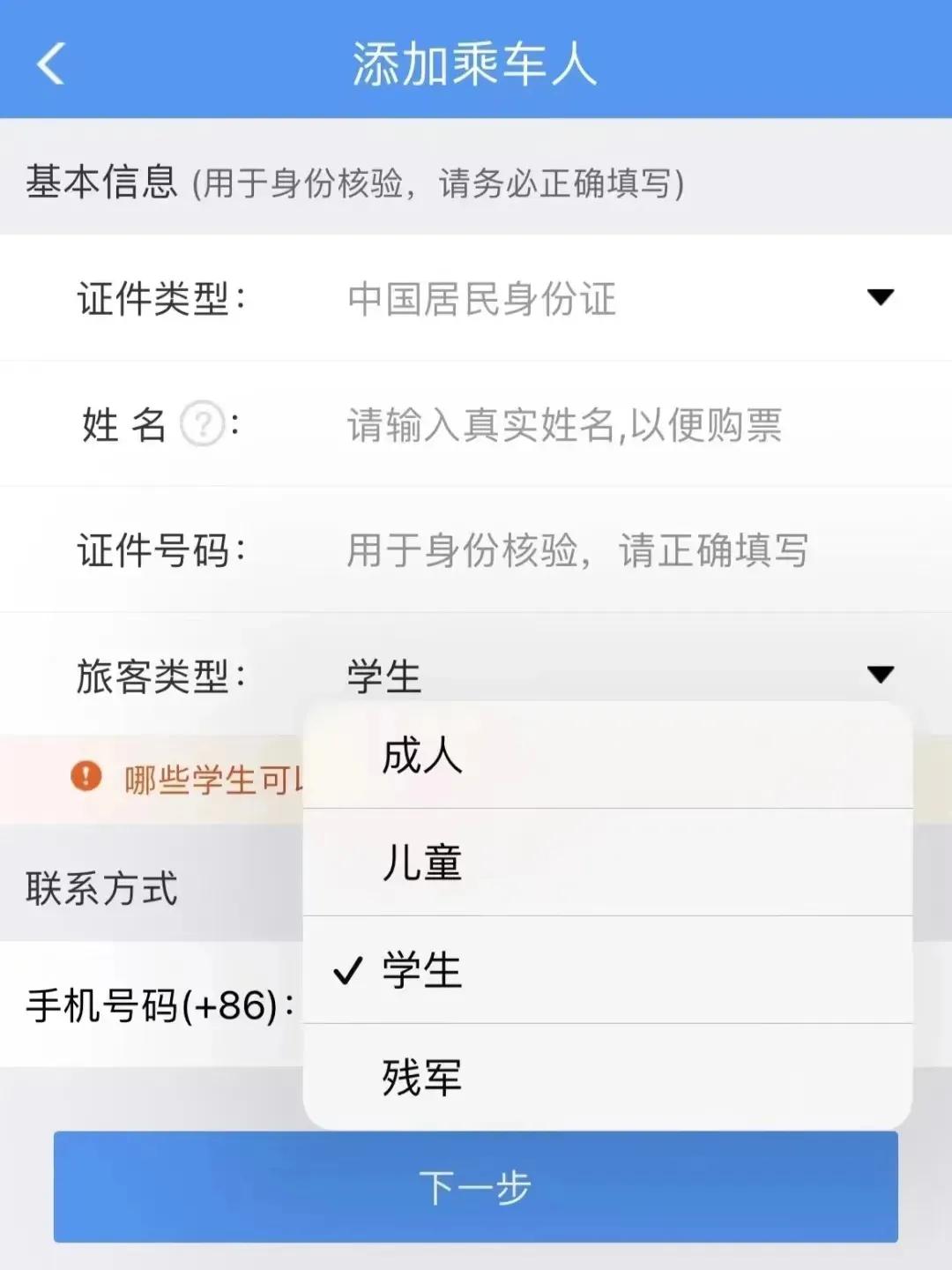952x1270 pixels.
Task: Open the 哪些学生可以 notice link
Action: point(203,779)
